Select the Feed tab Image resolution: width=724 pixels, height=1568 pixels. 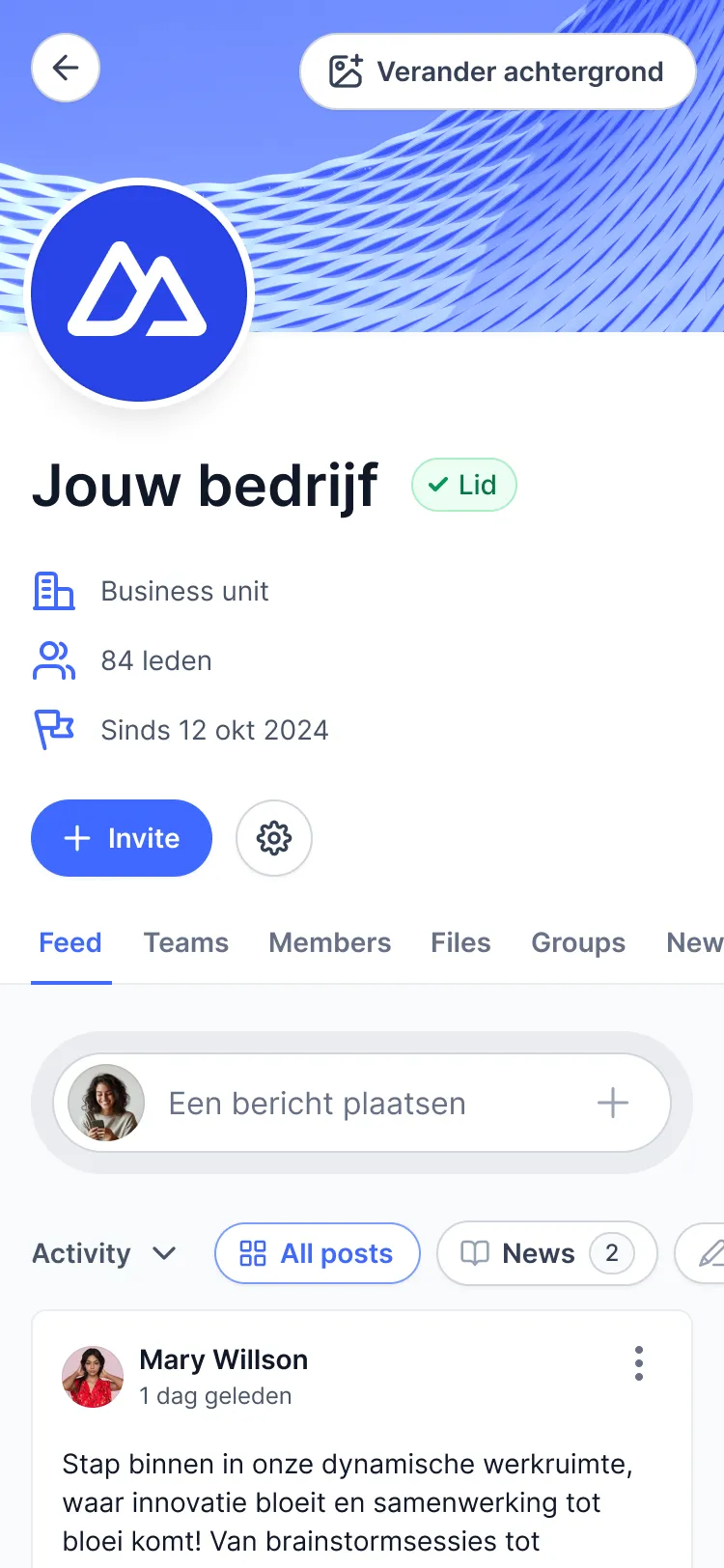(70, 942)
